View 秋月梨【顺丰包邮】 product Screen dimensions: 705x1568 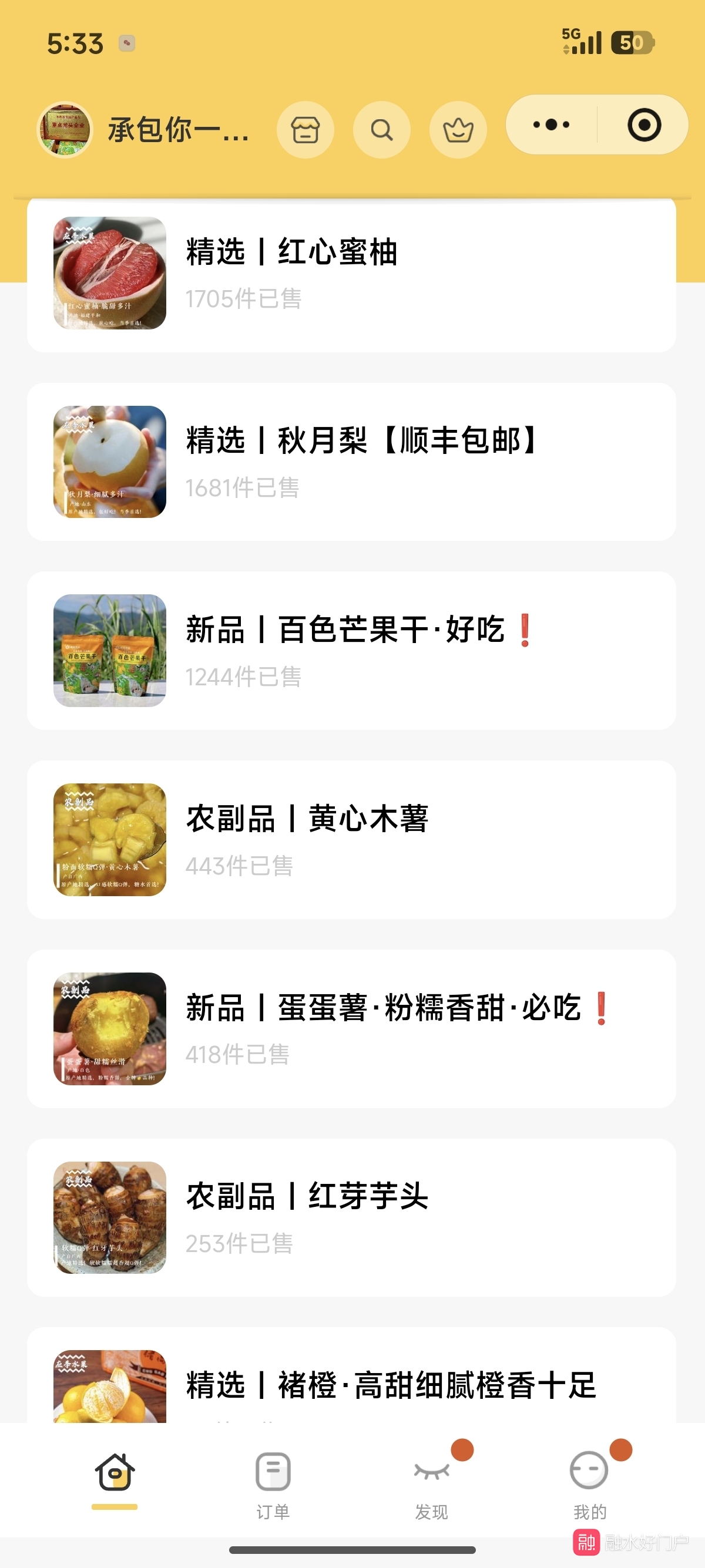point(351,462)
